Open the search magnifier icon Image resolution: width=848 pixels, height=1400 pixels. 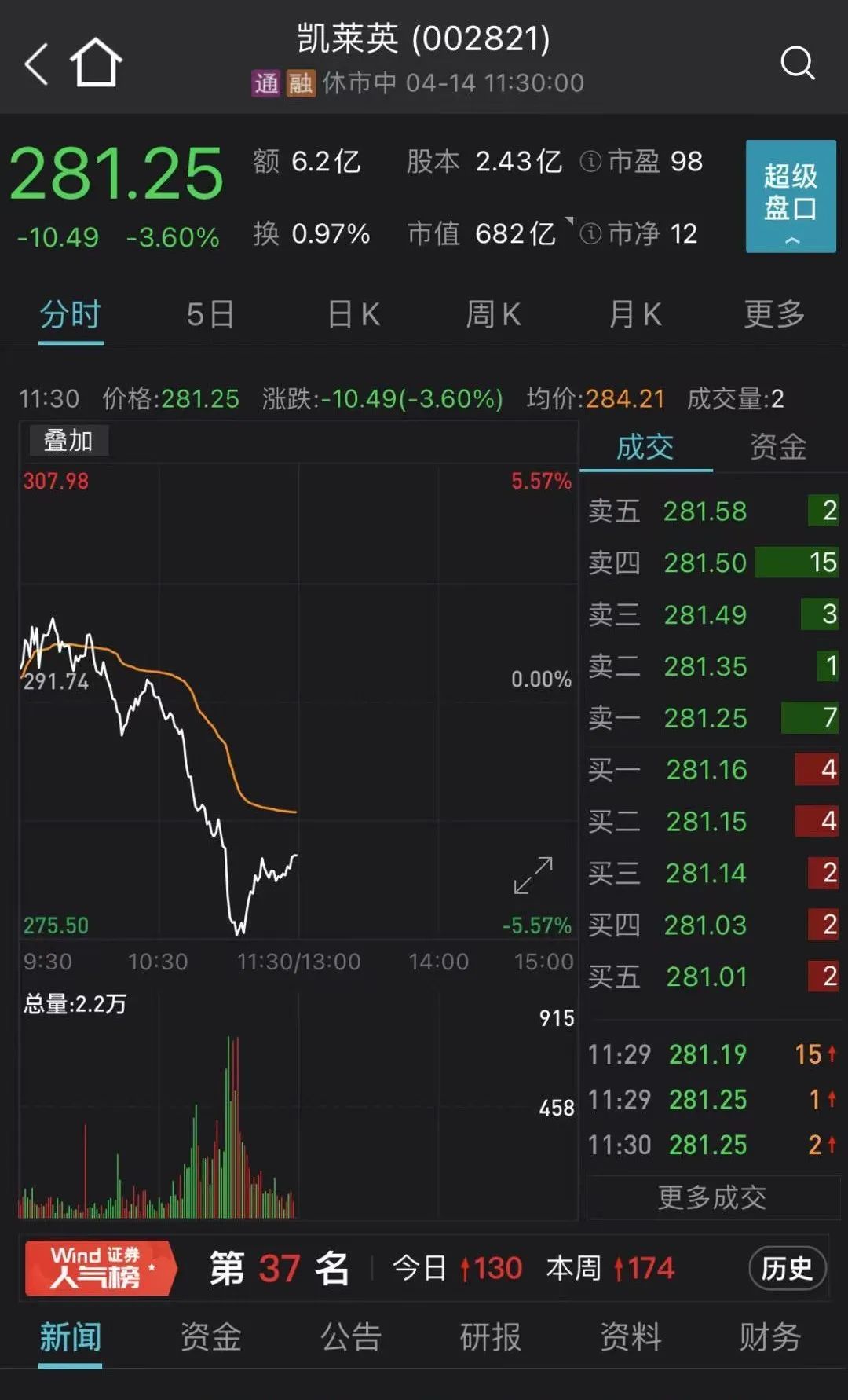798,63
